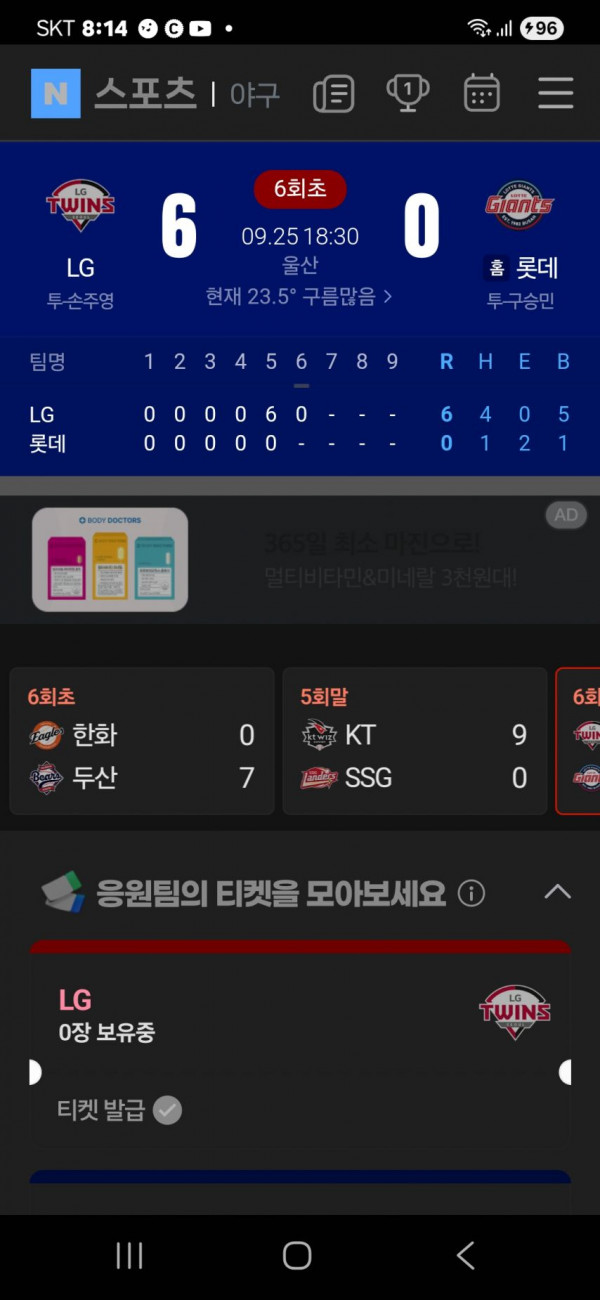Go to the 스포츠 main page
Viewport: 600px width, 1300px height.
(145, 94)
